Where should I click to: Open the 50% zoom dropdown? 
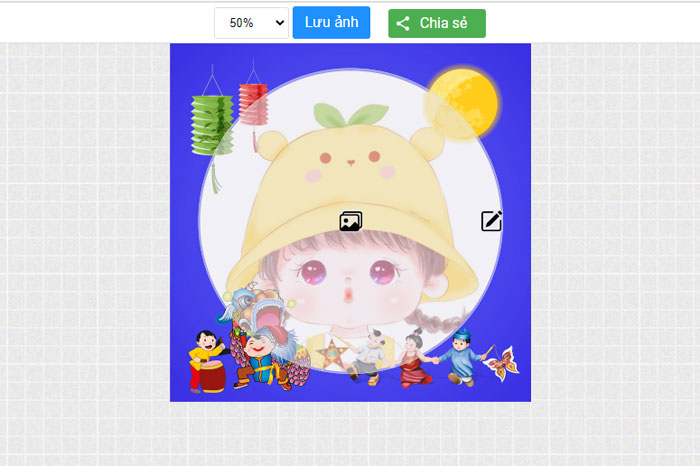coord(251,23)
